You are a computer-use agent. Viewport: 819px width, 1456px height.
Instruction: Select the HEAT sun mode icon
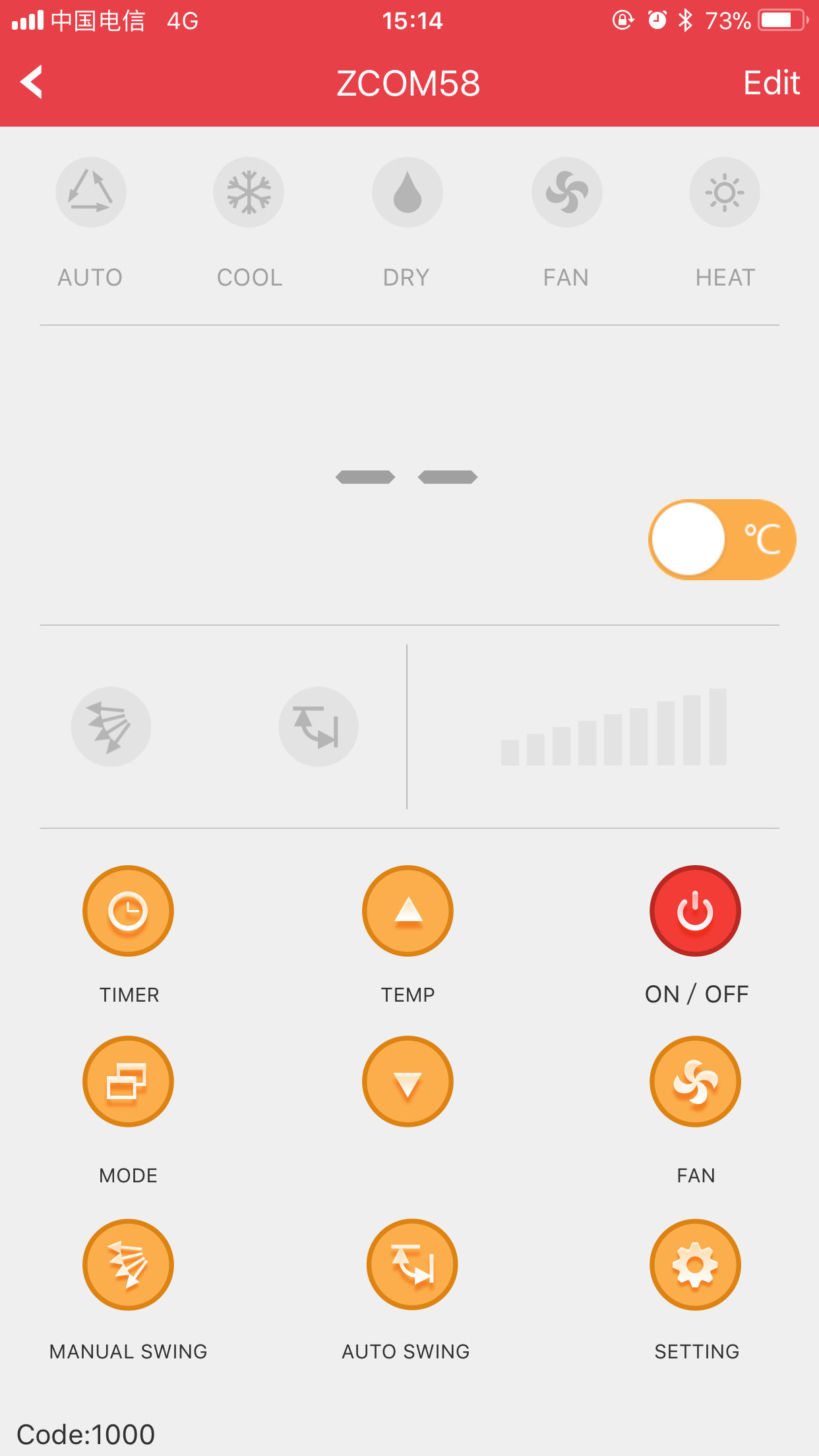(724, 192)
